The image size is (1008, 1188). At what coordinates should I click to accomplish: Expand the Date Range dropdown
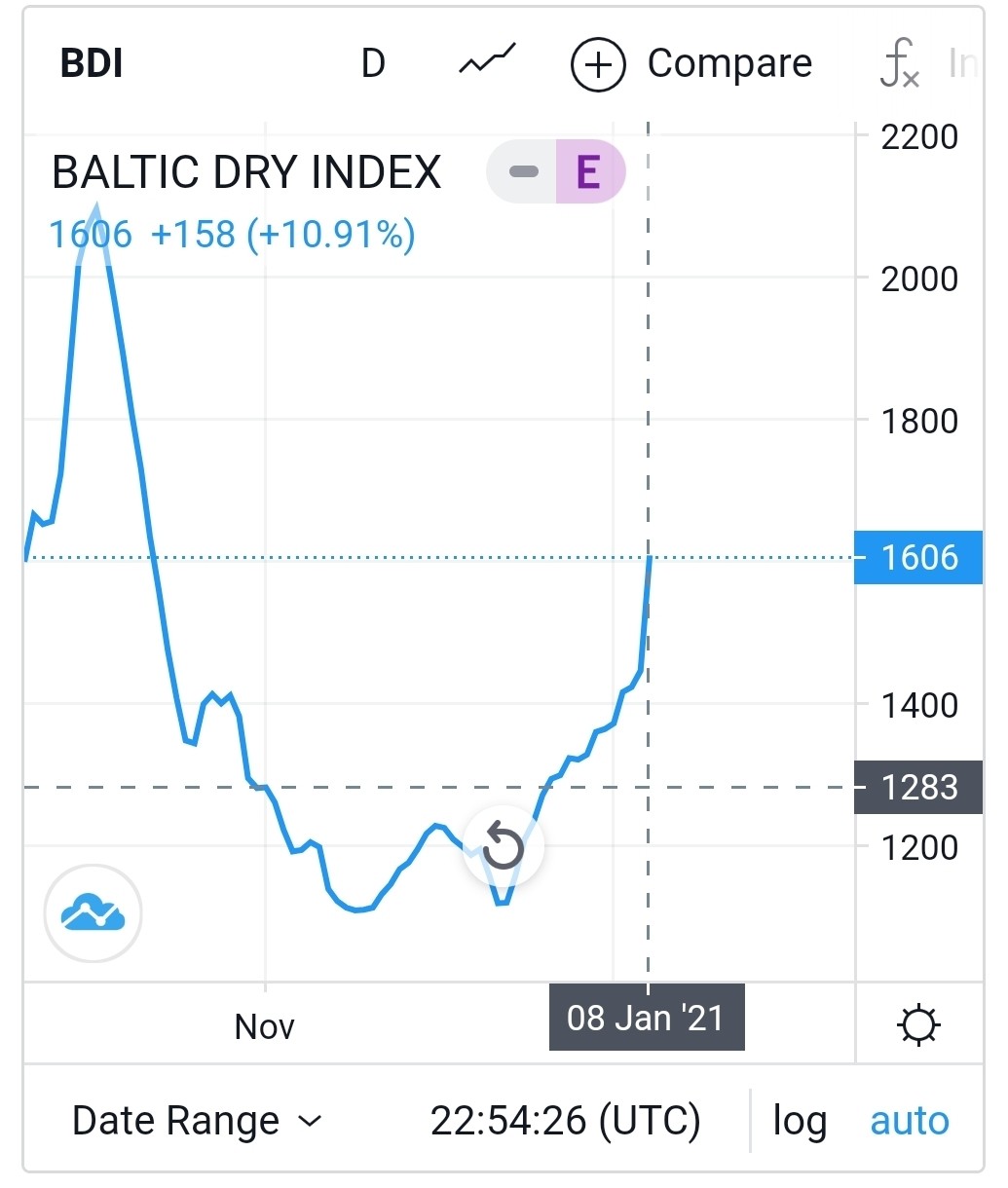click(x=197, y=1121)
